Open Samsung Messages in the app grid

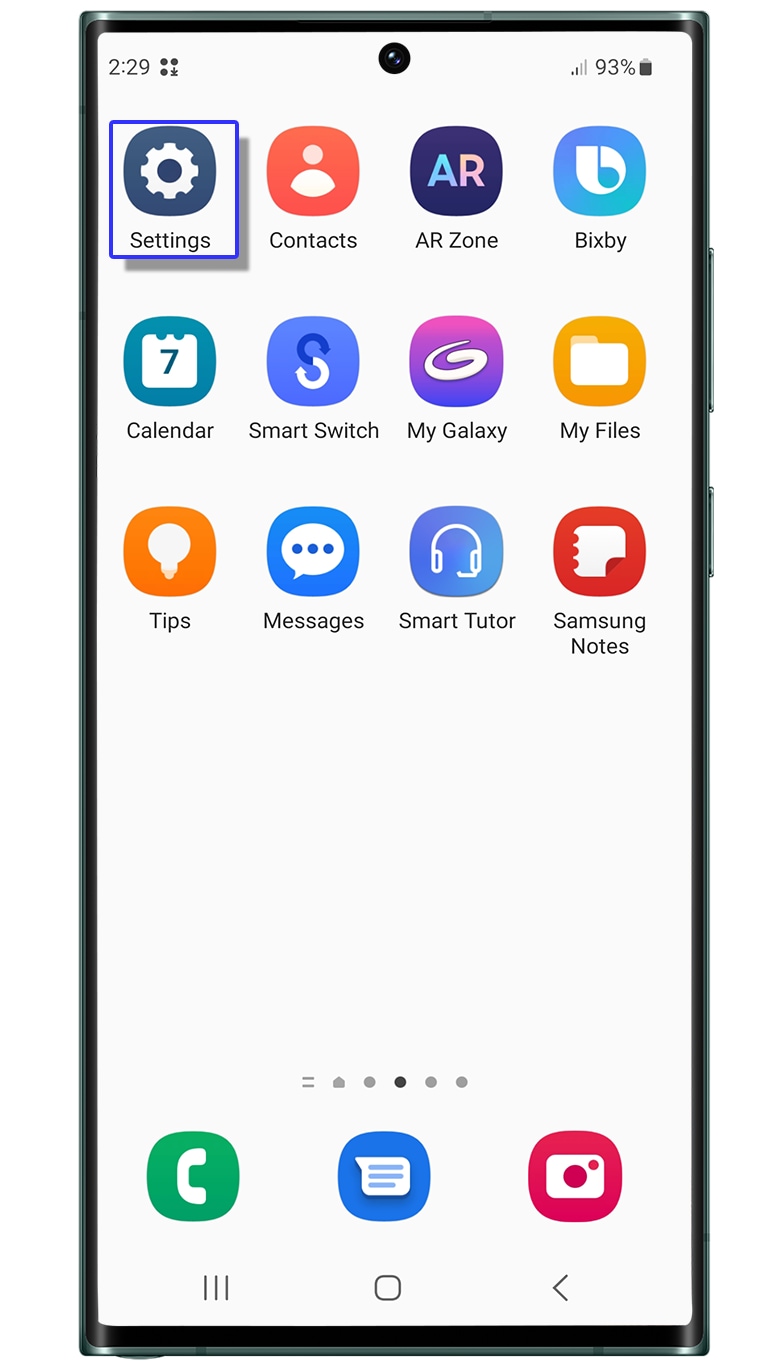point(313,553)
